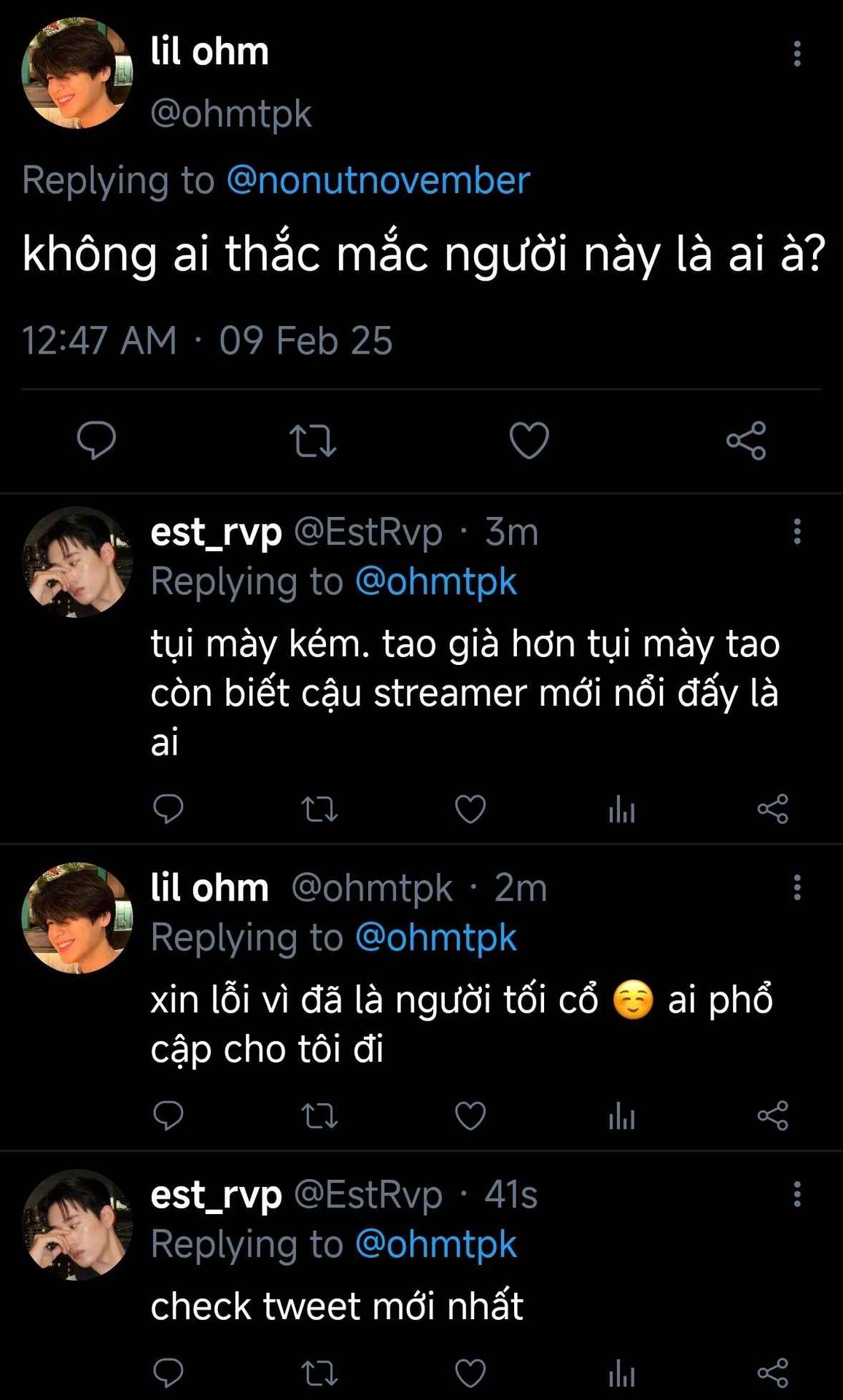
Task: View analytics for est_rvp's 3m reply
Action: pyautogui.click(x=621, y=809)
